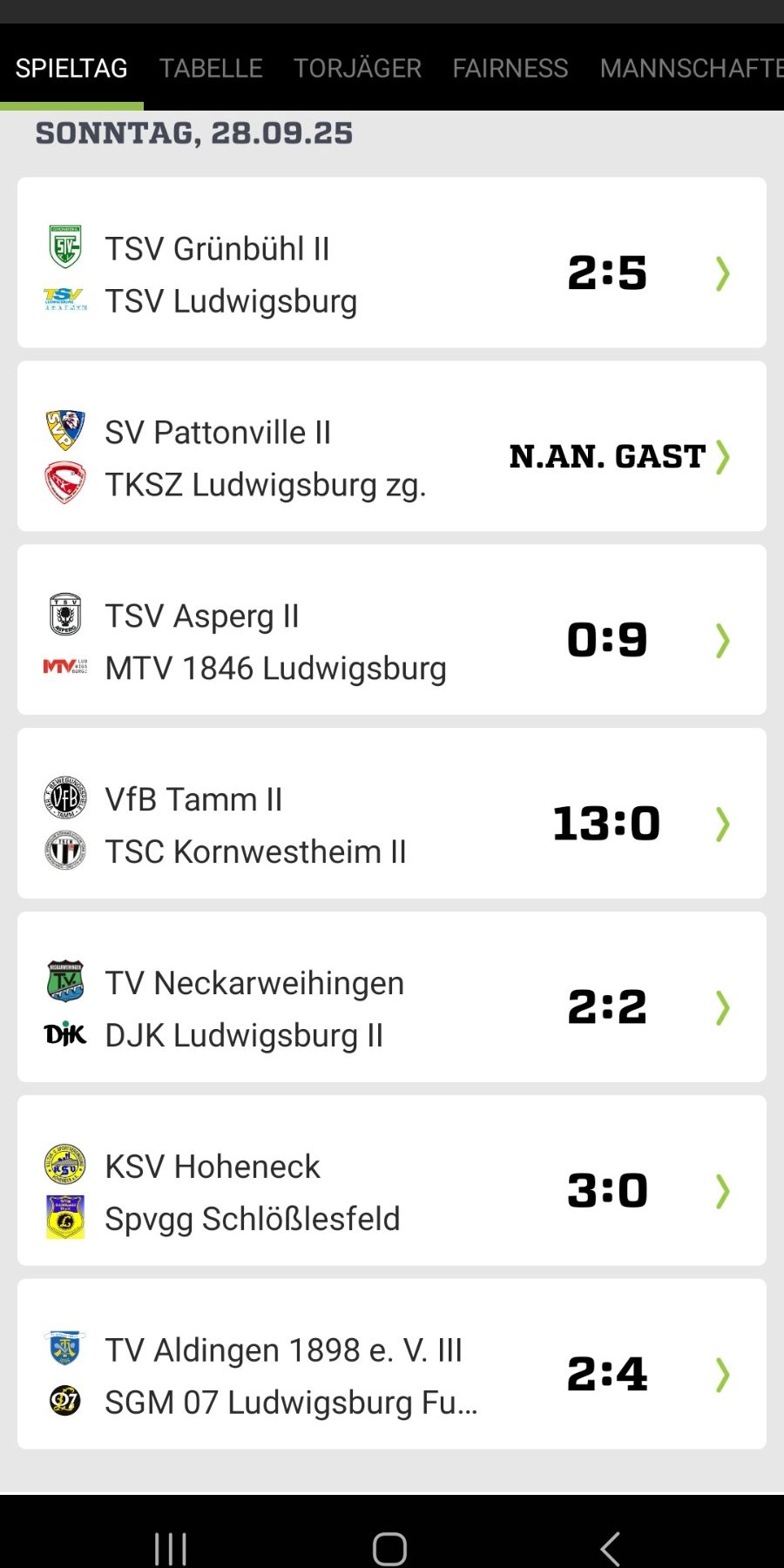Screen dimensions: 784x1568
Task: Go to the home screen
Action: click(x=389, y=1549)
